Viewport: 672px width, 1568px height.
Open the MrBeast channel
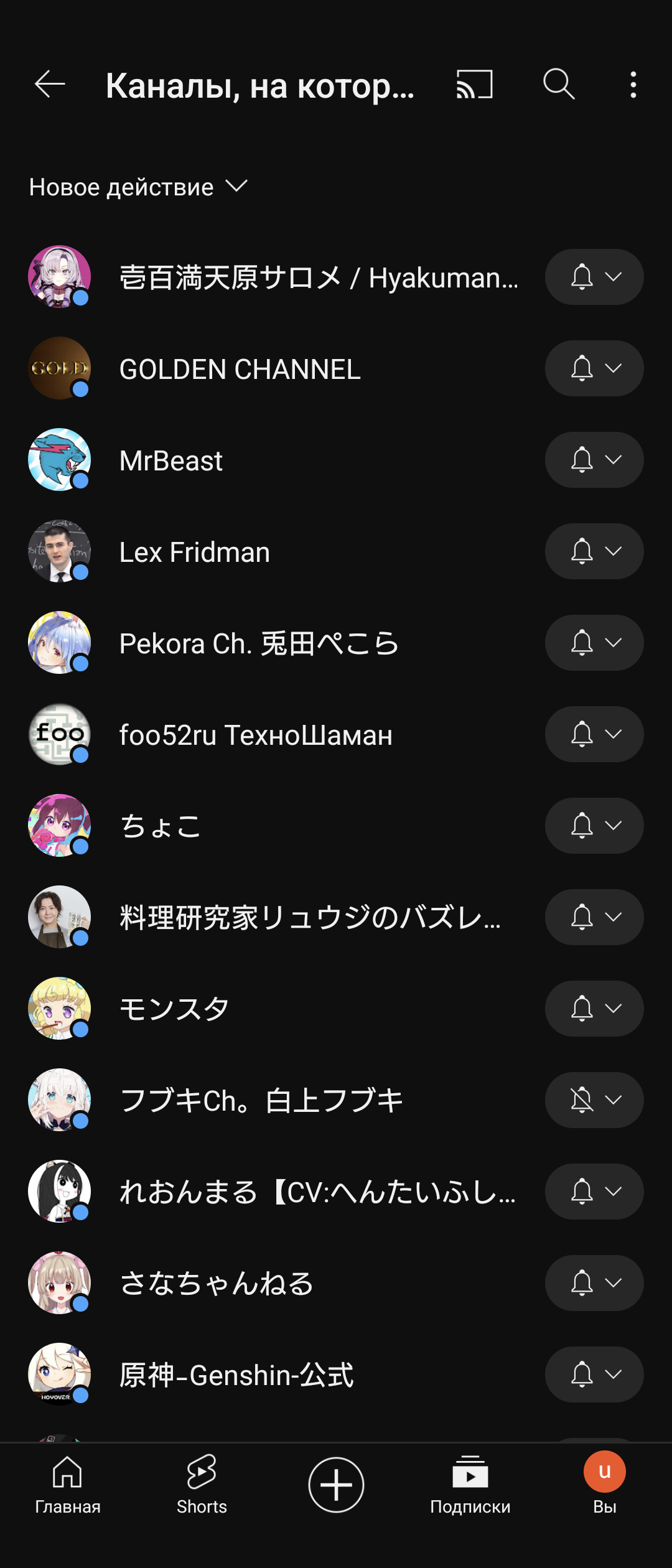pos(171,460)
